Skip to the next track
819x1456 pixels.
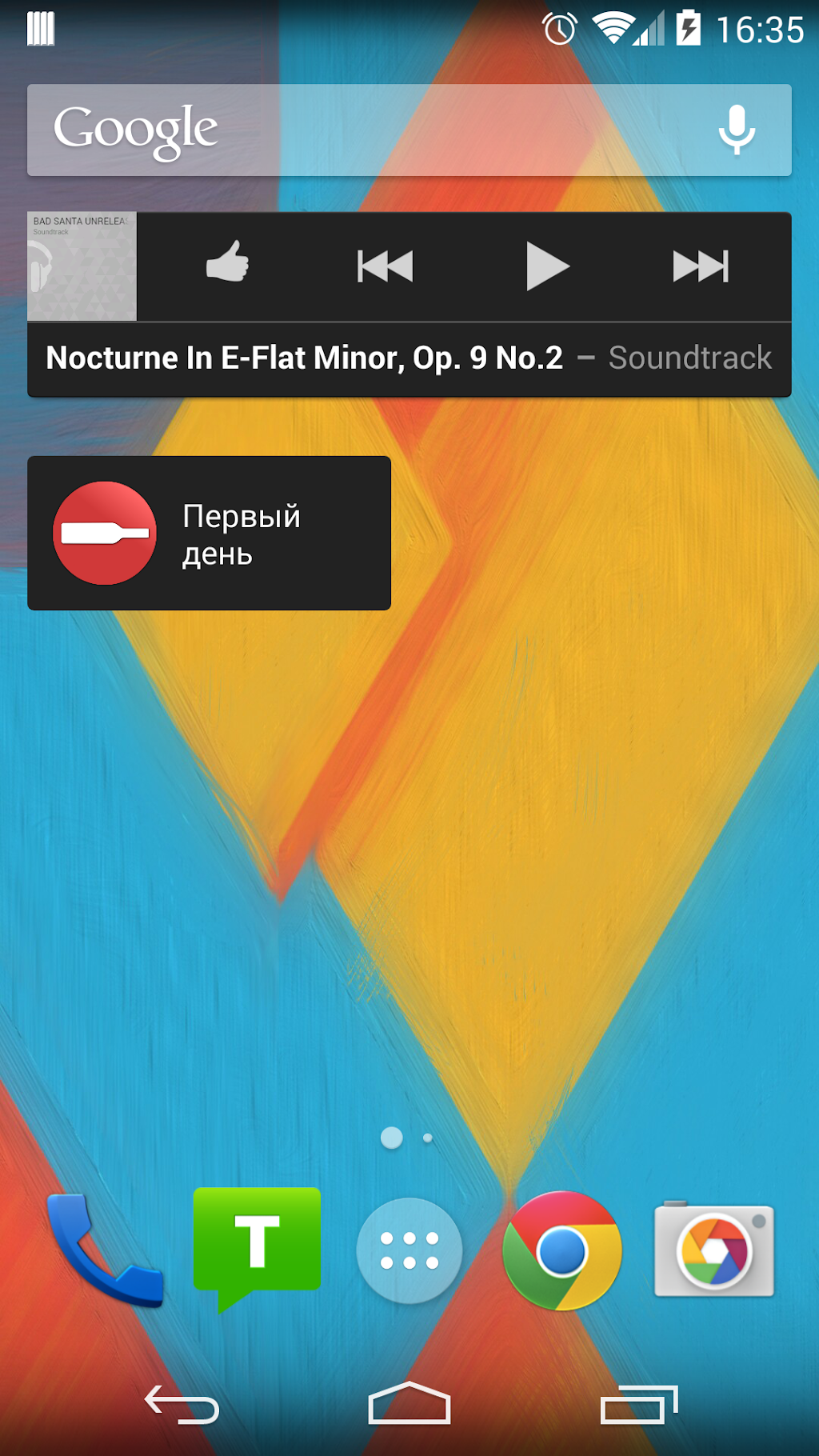tap(701, 266)
